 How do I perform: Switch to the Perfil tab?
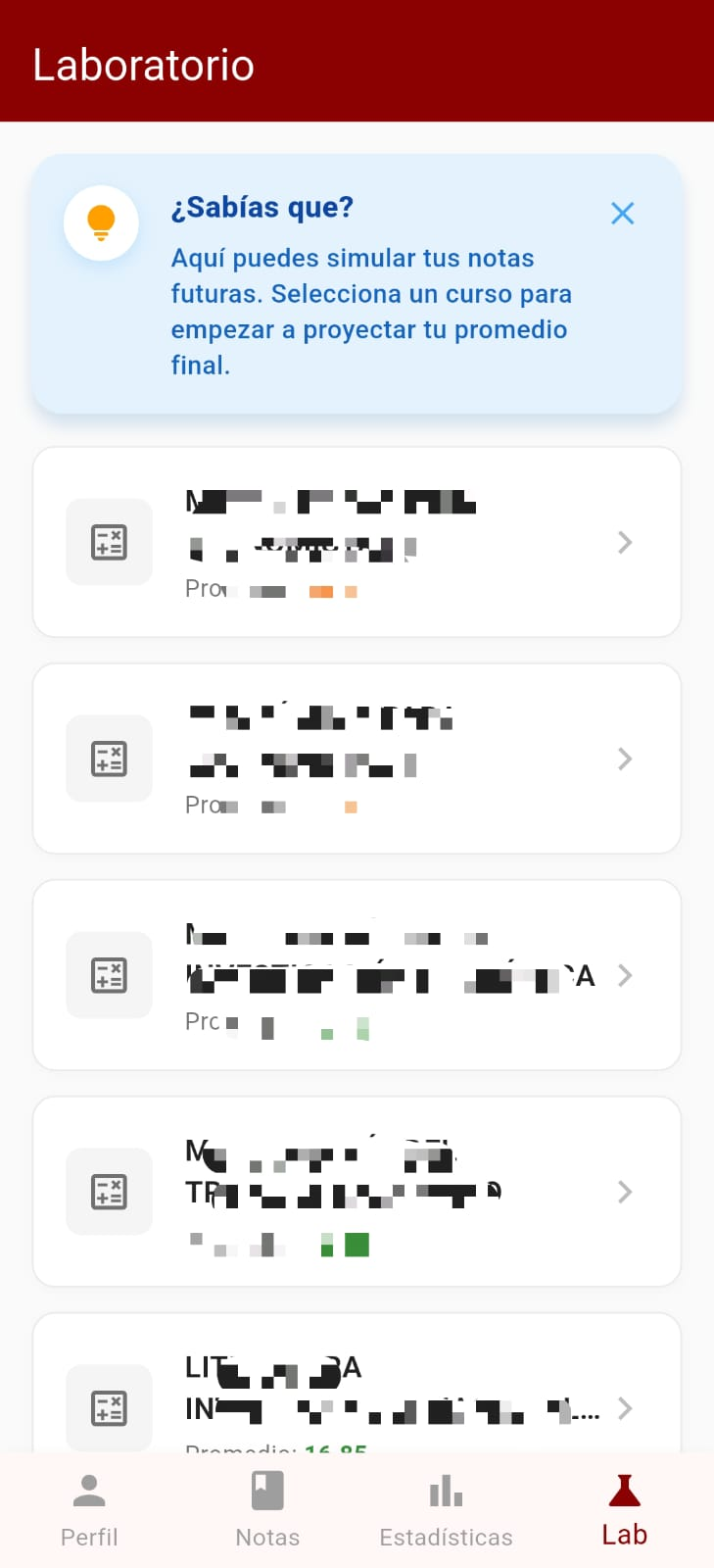(x=89, y=1510)
